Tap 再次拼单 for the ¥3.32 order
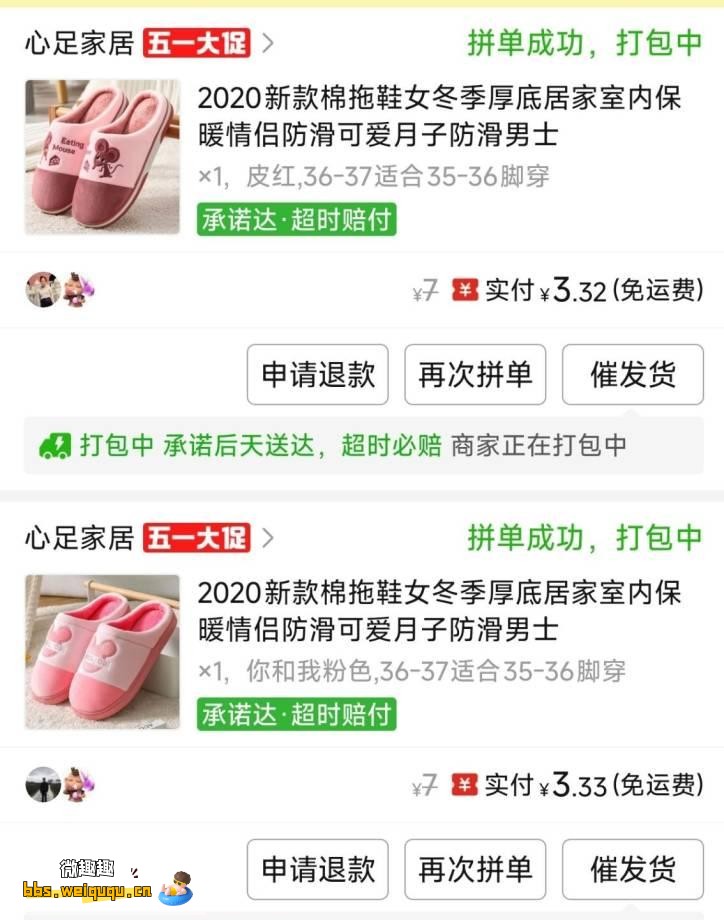Image resolution: width=724 pixels, height=920 pixels. pyautogui.click(x=475, y=375)
